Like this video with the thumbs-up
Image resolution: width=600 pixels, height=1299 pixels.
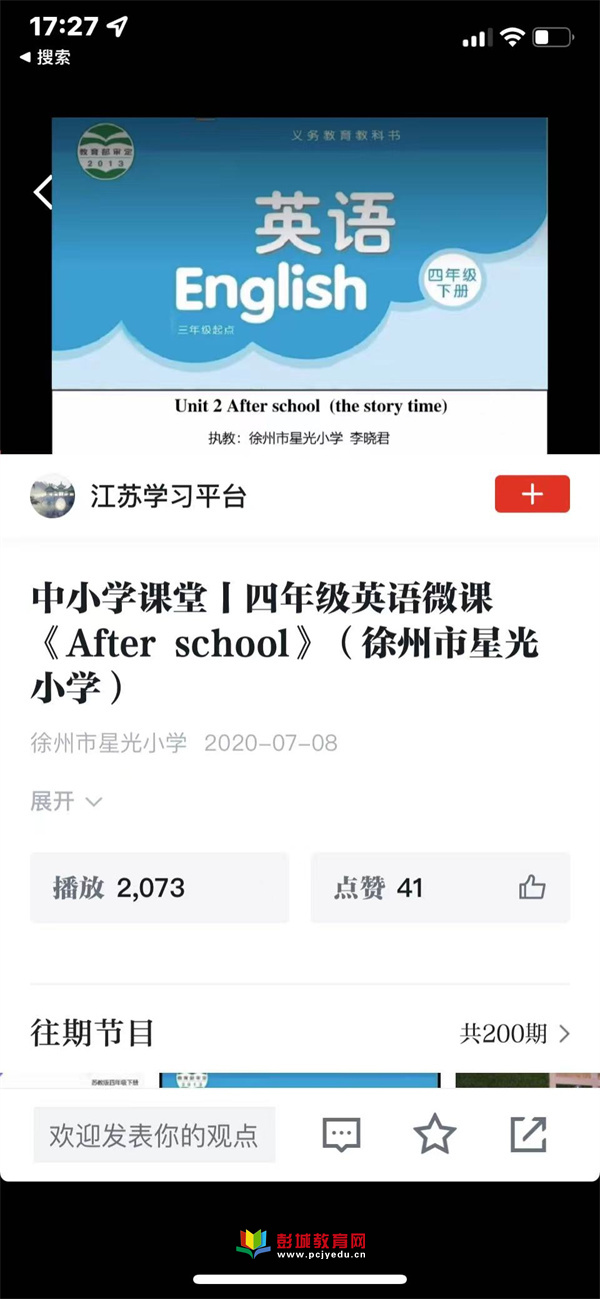click(532, 887)
